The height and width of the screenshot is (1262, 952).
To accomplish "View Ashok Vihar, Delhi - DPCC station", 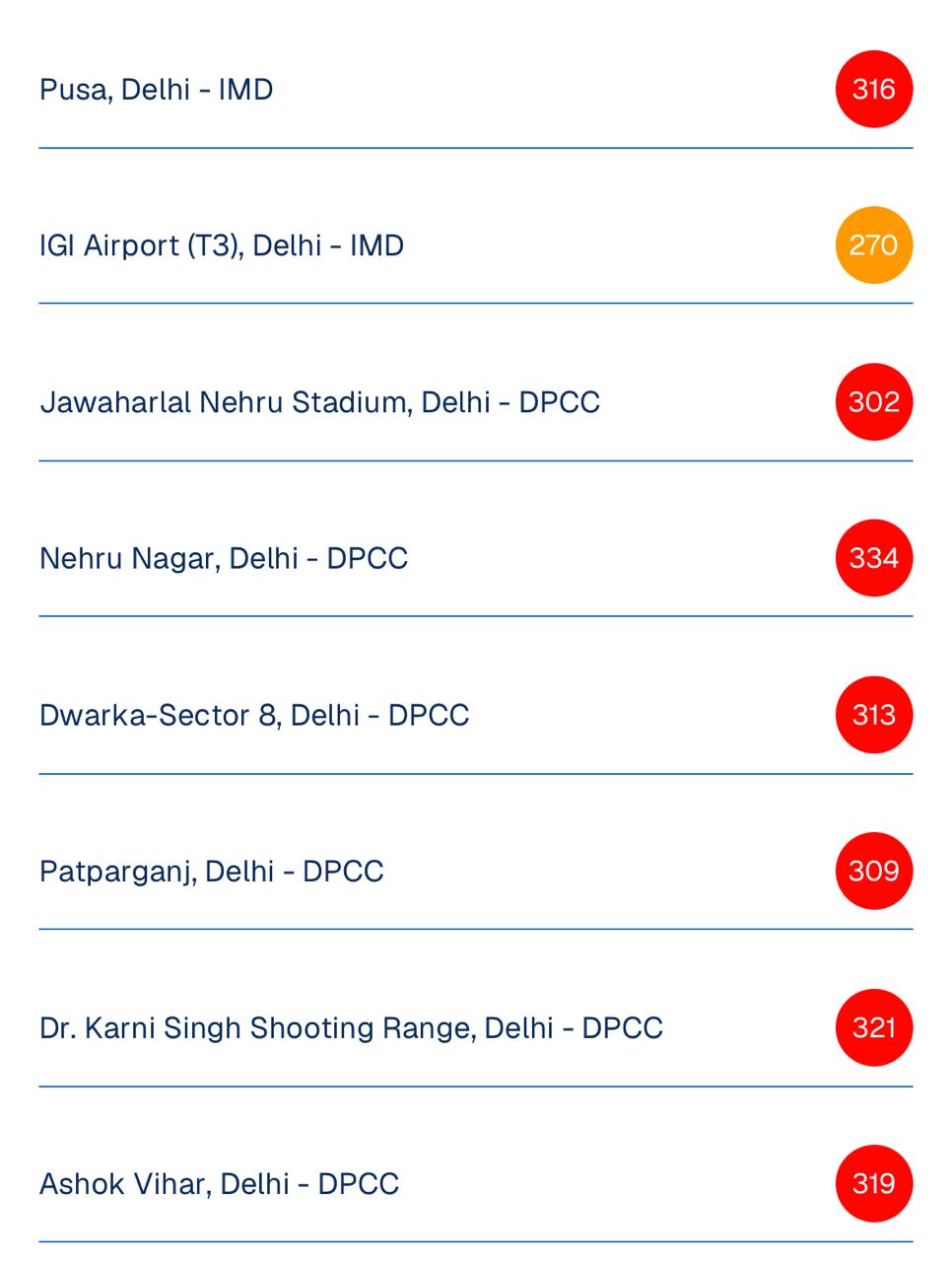I will pyautogui.click(x=219, y=1184).
